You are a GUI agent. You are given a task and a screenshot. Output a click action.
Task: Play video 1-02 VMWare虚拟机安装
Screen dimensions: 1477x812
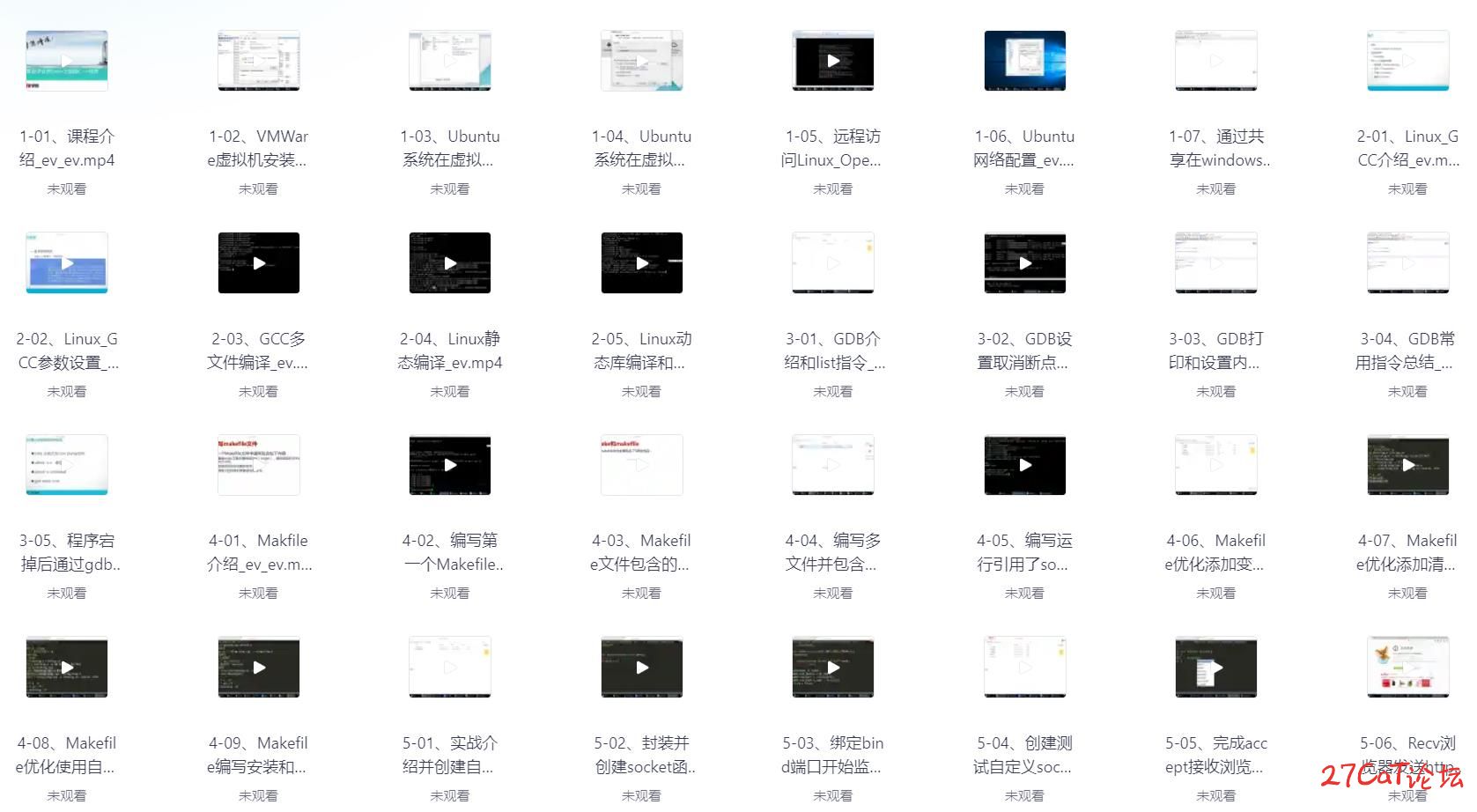click(259, 61)
